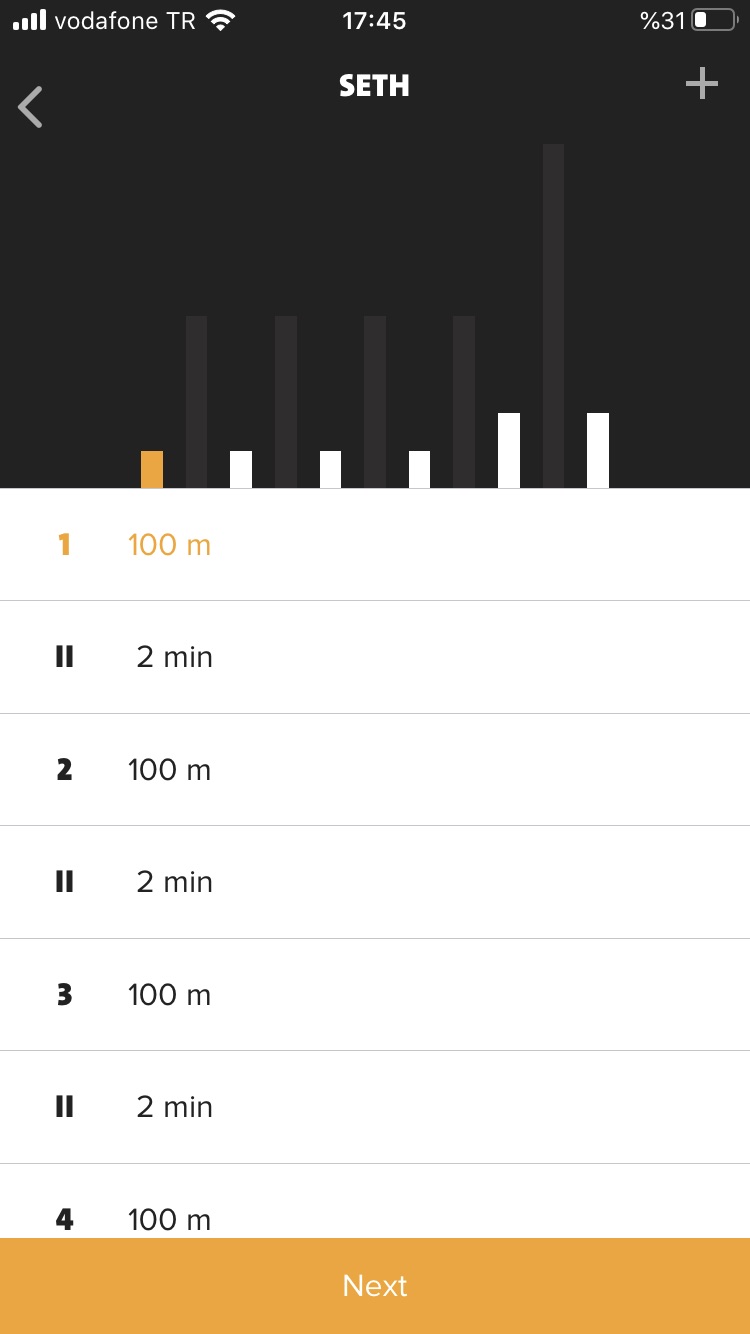The image size is (750, 1334).
Task: Tap the Next button
Action: 375,1285
